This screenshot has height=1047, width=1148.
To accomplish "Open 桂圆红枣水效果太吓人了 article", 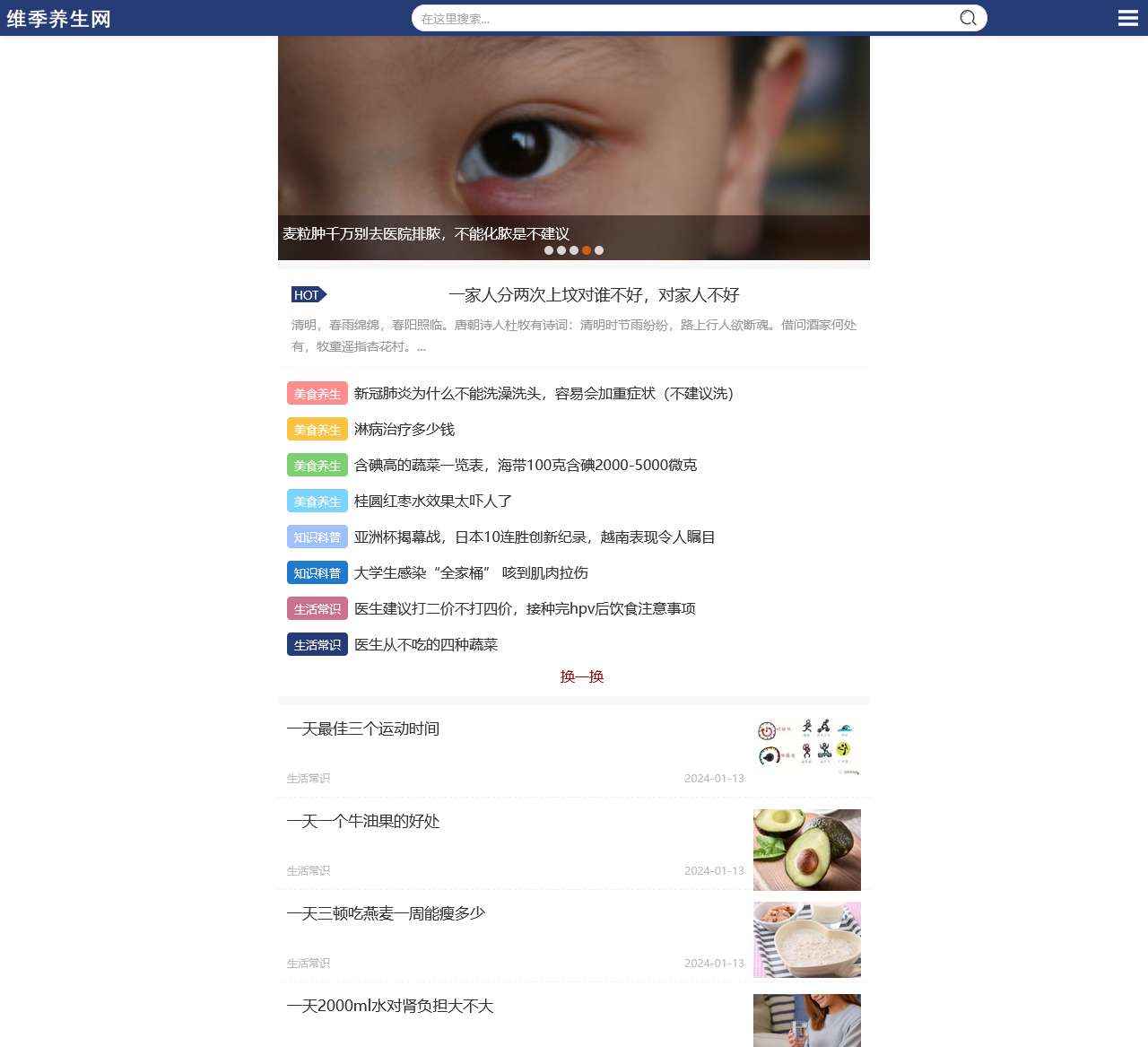I will tap(433, 502).
